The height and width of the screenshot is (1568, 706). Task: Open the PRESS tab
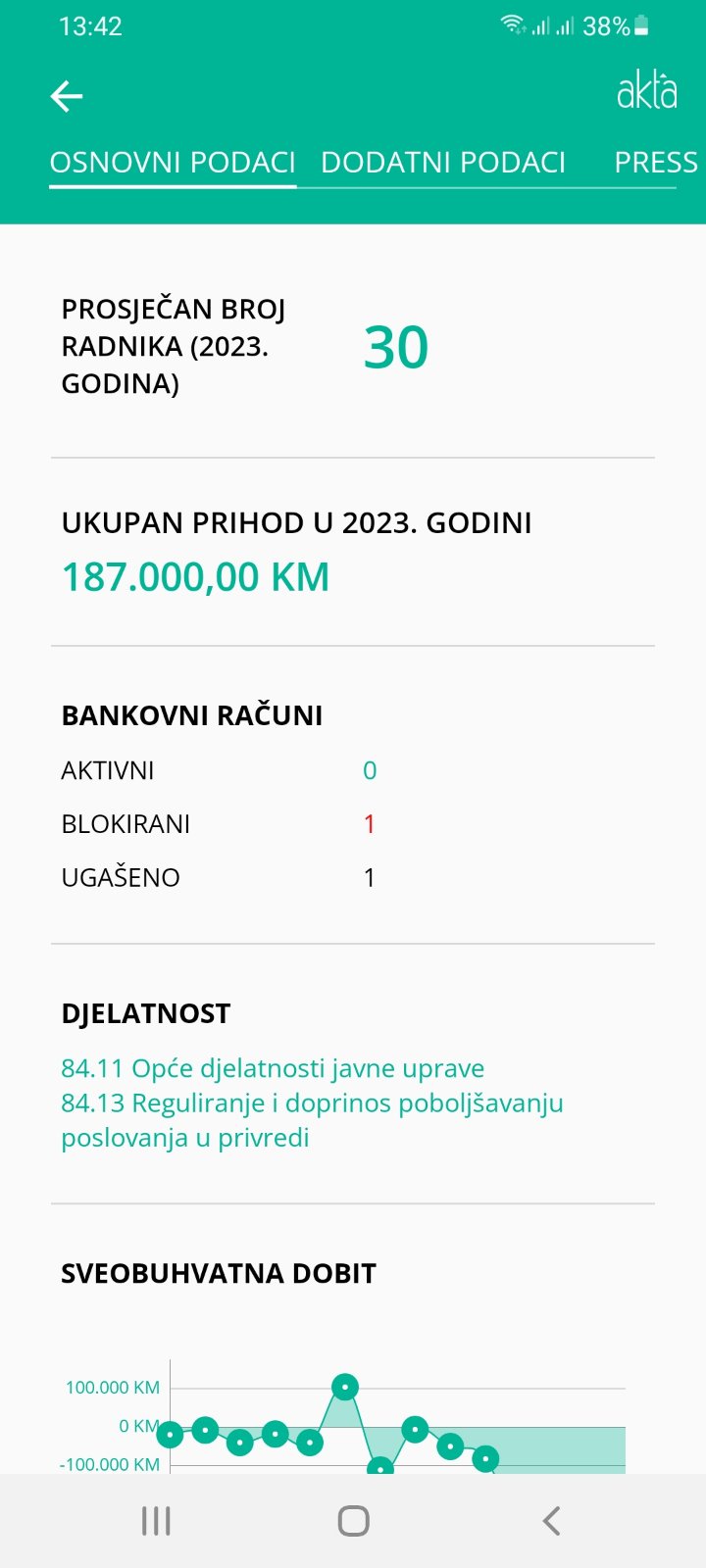(655, 162)
